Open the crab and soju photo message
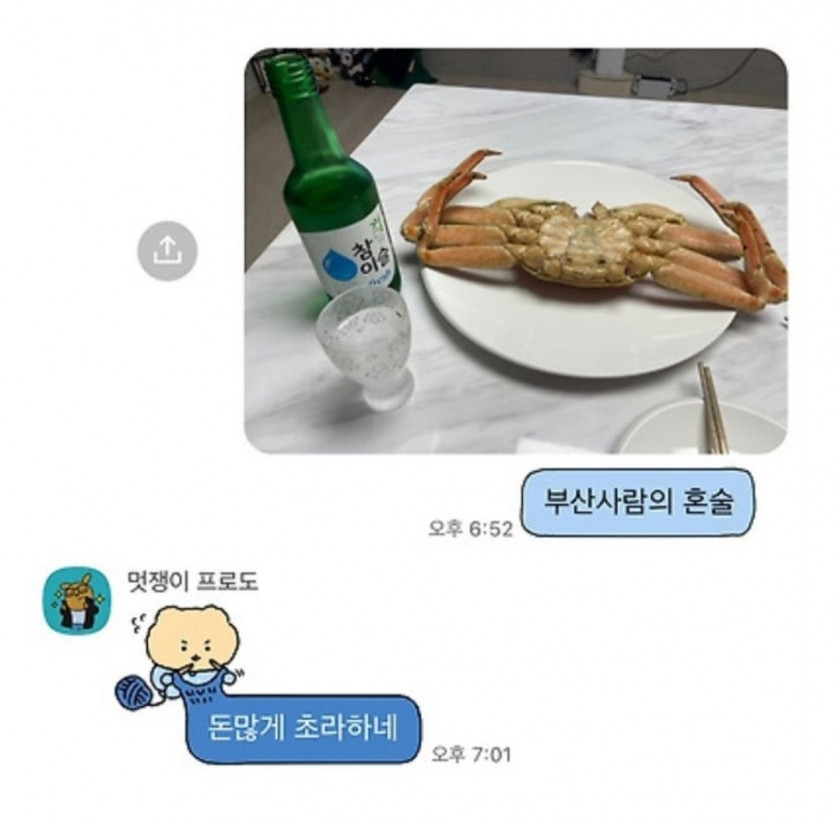Viewport: 835px width, 822px height. click(515, 250)
